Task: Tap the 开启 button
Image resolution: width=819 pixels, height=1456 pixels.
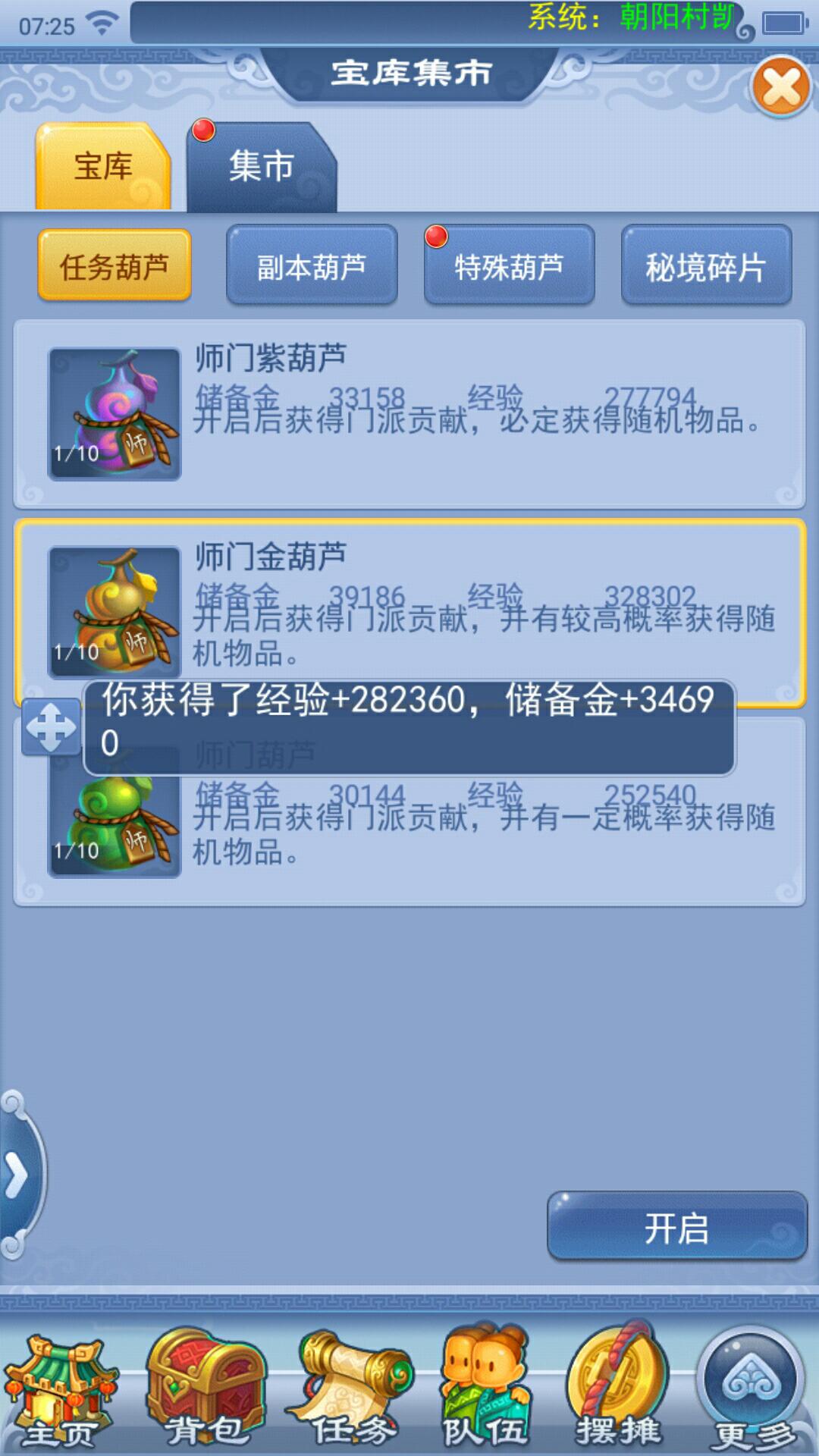Action: pos(676,1228)
